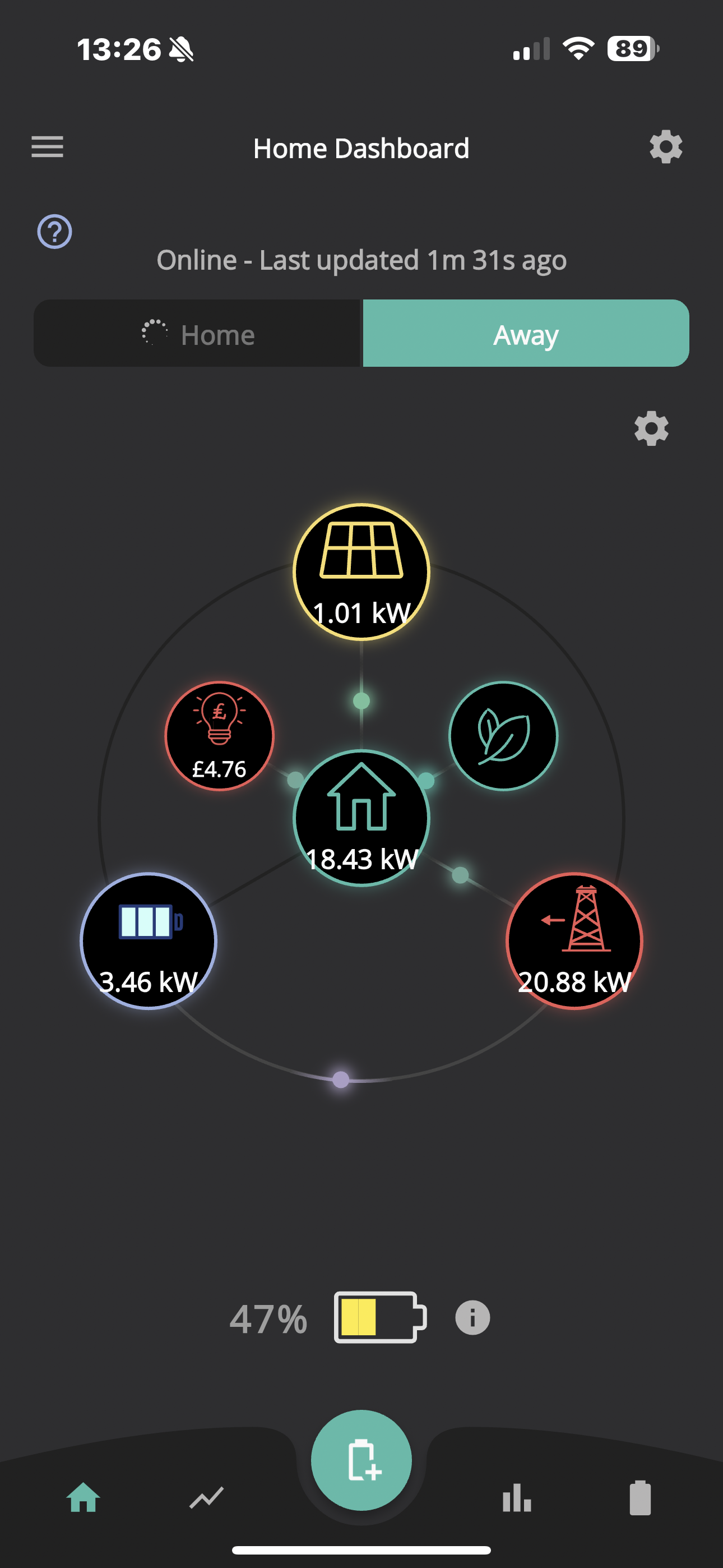Switch mode to Home
The height and width of the screenshot is (1568, 723).
(x=198, y=333)
